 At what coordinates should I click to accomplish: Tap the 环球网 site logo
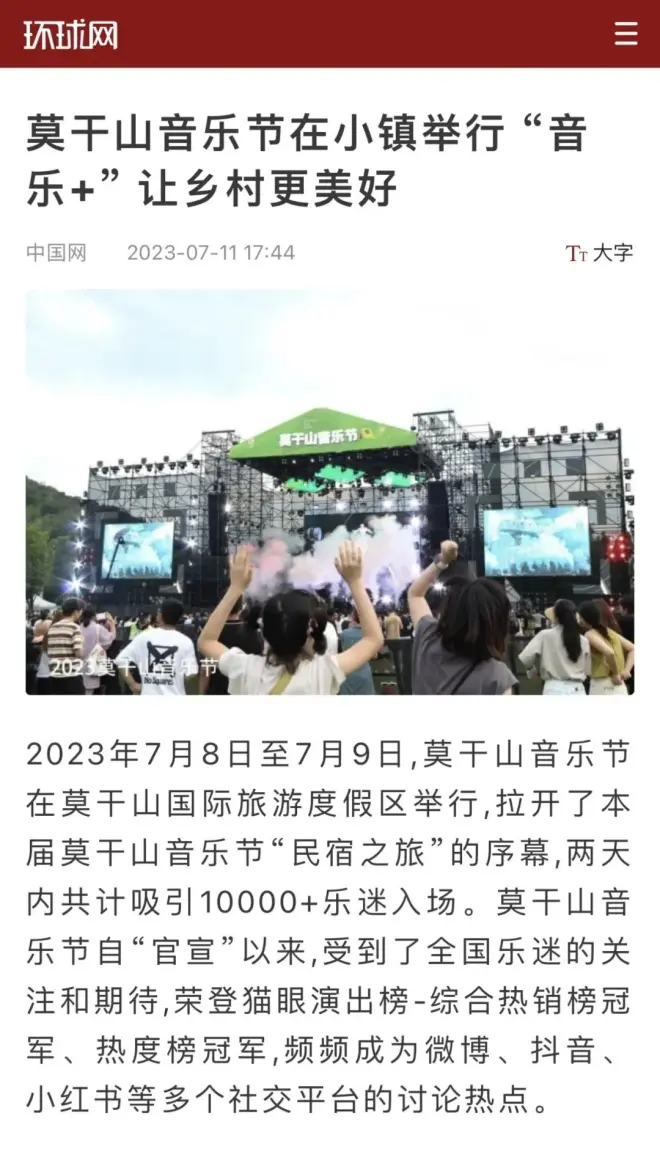click(70, 35)
